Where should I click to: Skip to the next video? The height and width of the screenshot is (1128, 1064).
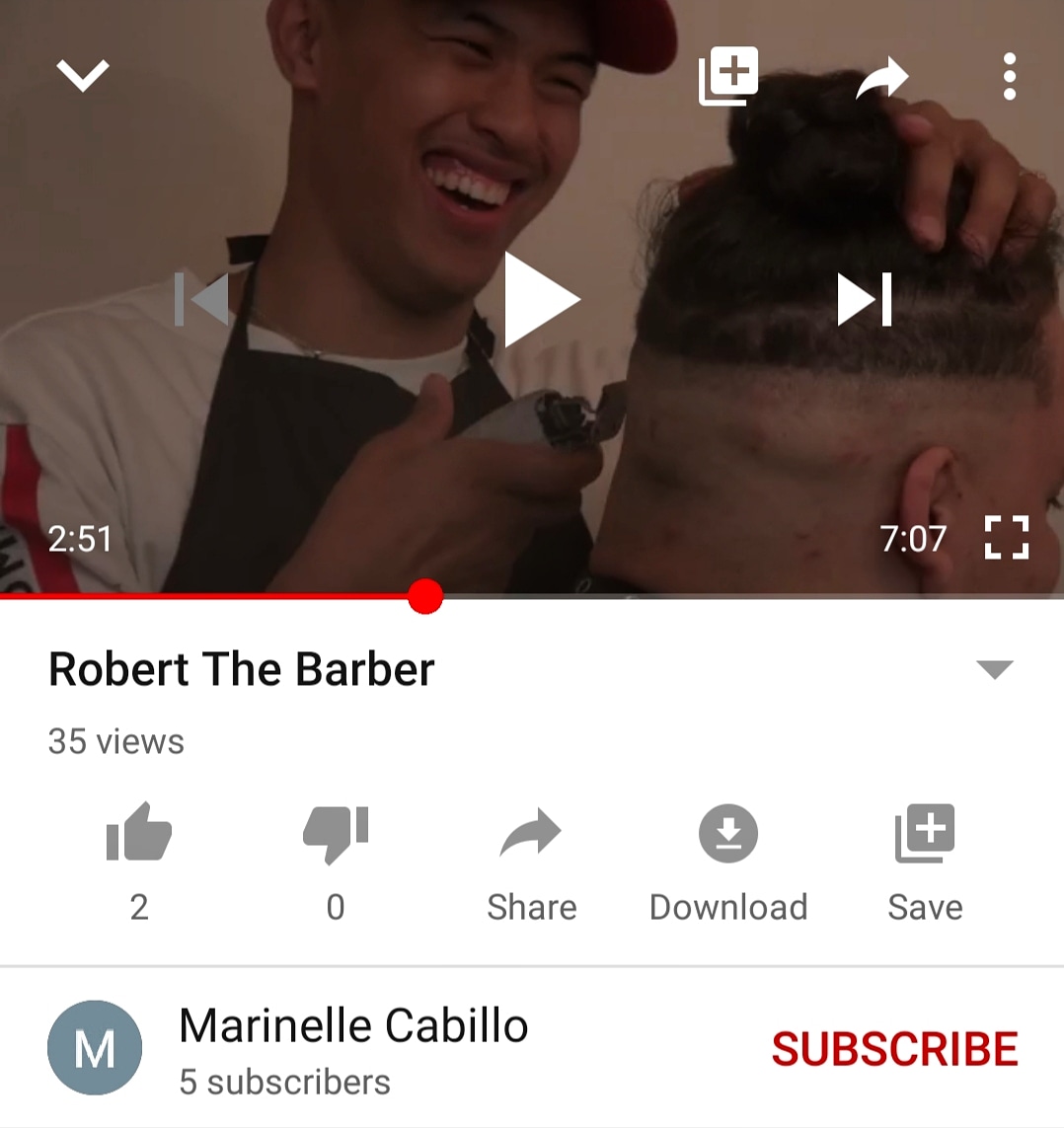pyautogui.click(x=865, y=299)
